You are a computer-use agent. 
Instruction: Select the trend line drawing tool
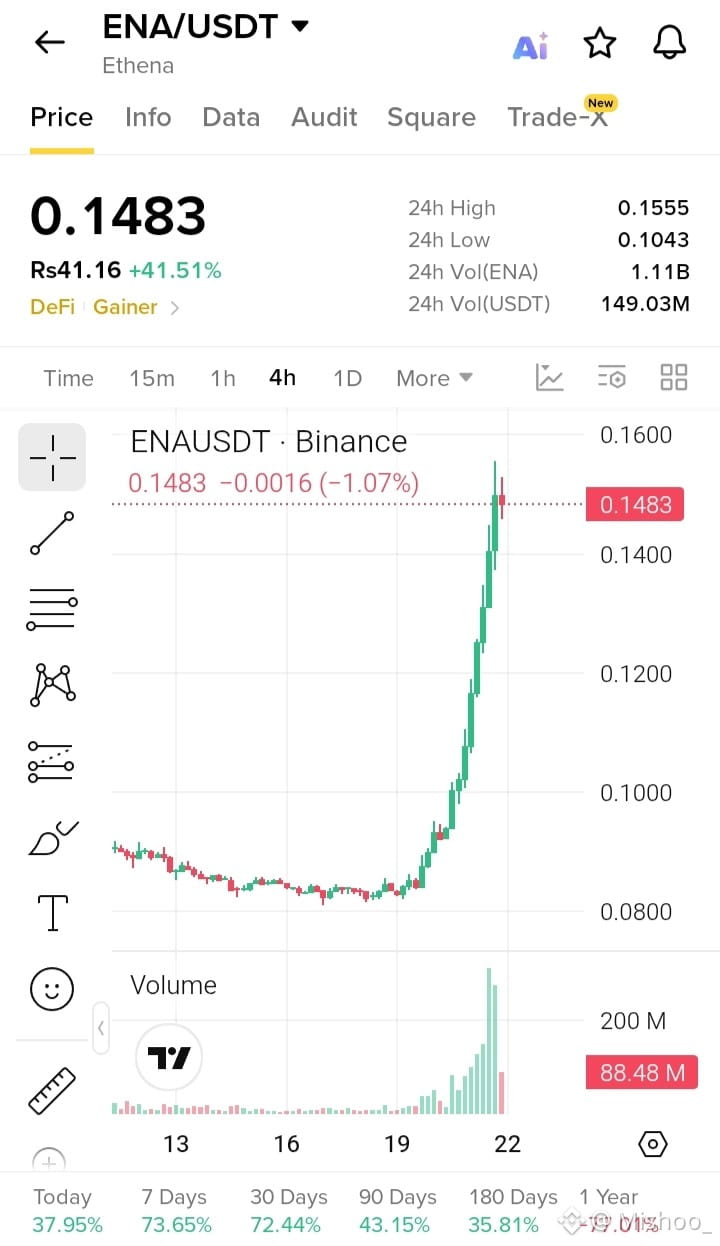click(52, 533)
